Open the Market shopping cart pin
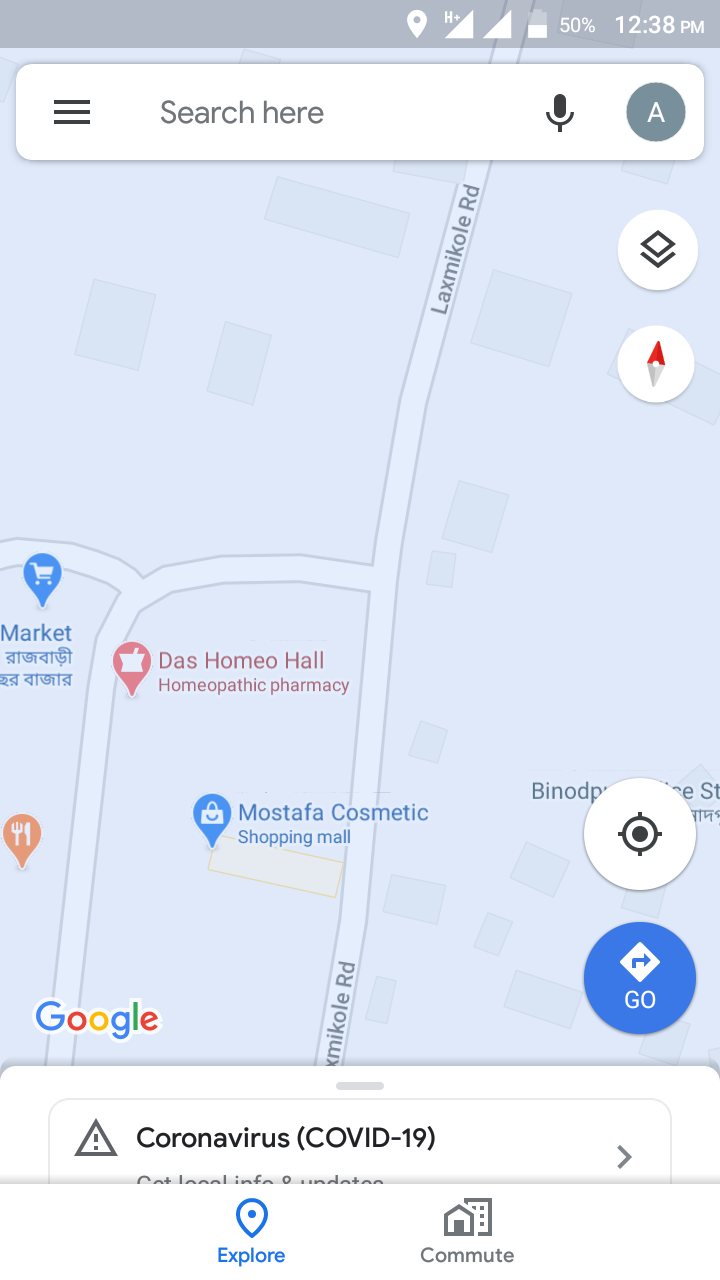Viewport: 720px width, 1280px height. click(42, 578)
